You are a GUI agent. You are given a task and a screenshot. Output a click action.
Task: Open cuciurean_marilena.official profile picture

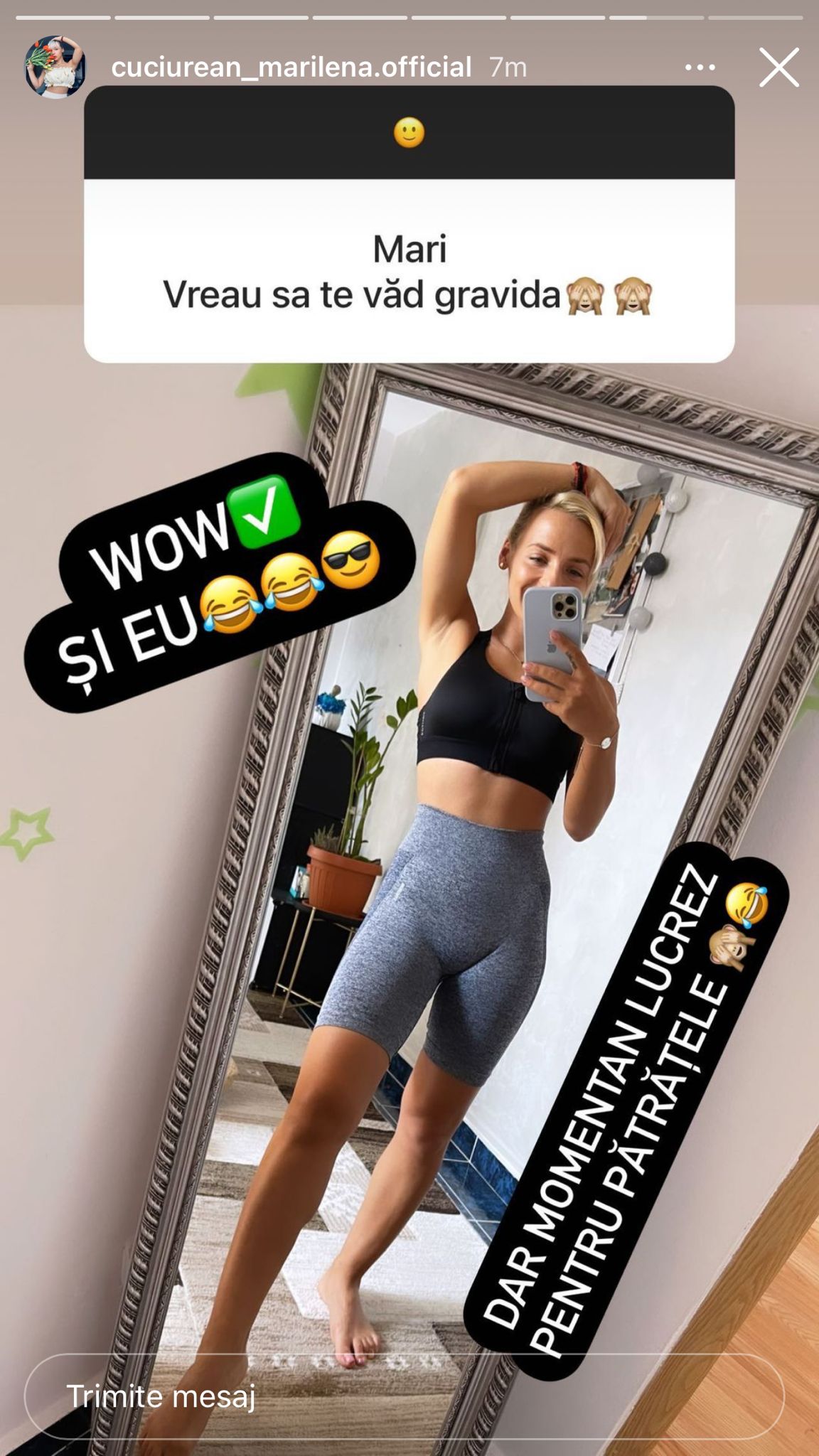55,68
